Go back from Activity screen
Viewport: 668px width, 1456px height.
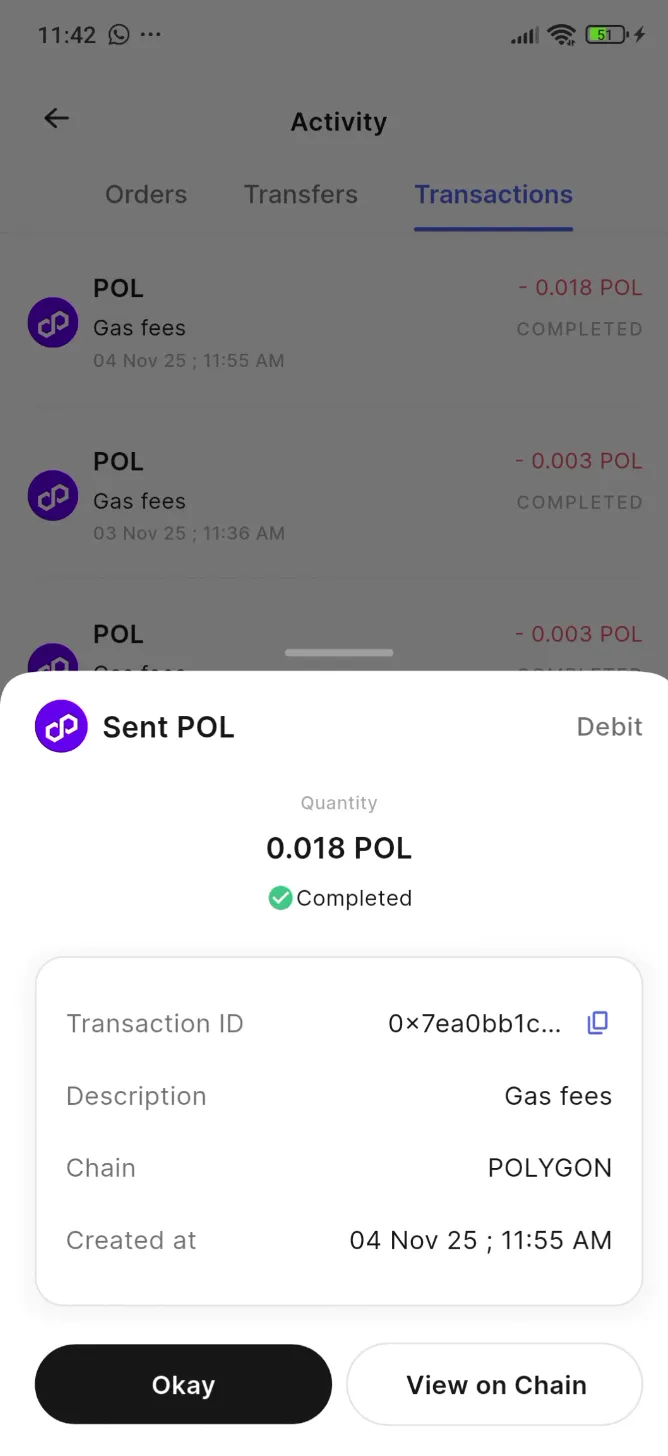coord(57,119)
